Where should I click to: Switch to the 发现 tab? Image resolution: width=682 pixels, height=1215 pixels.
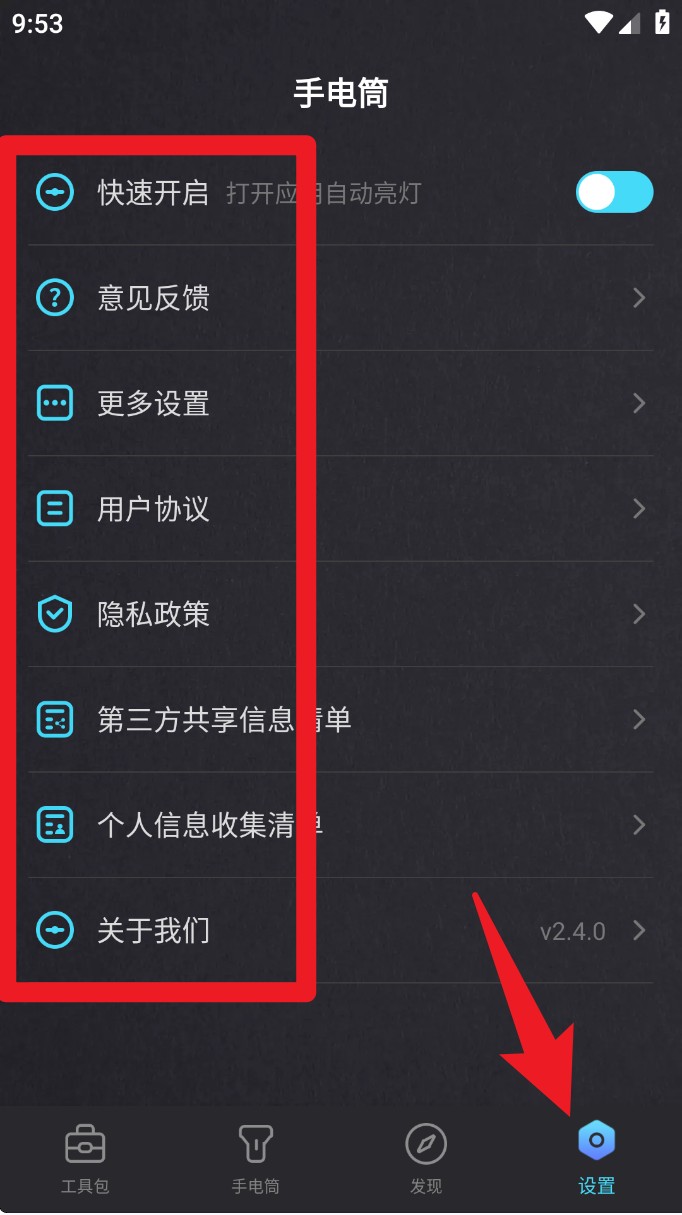[426, 1159]
